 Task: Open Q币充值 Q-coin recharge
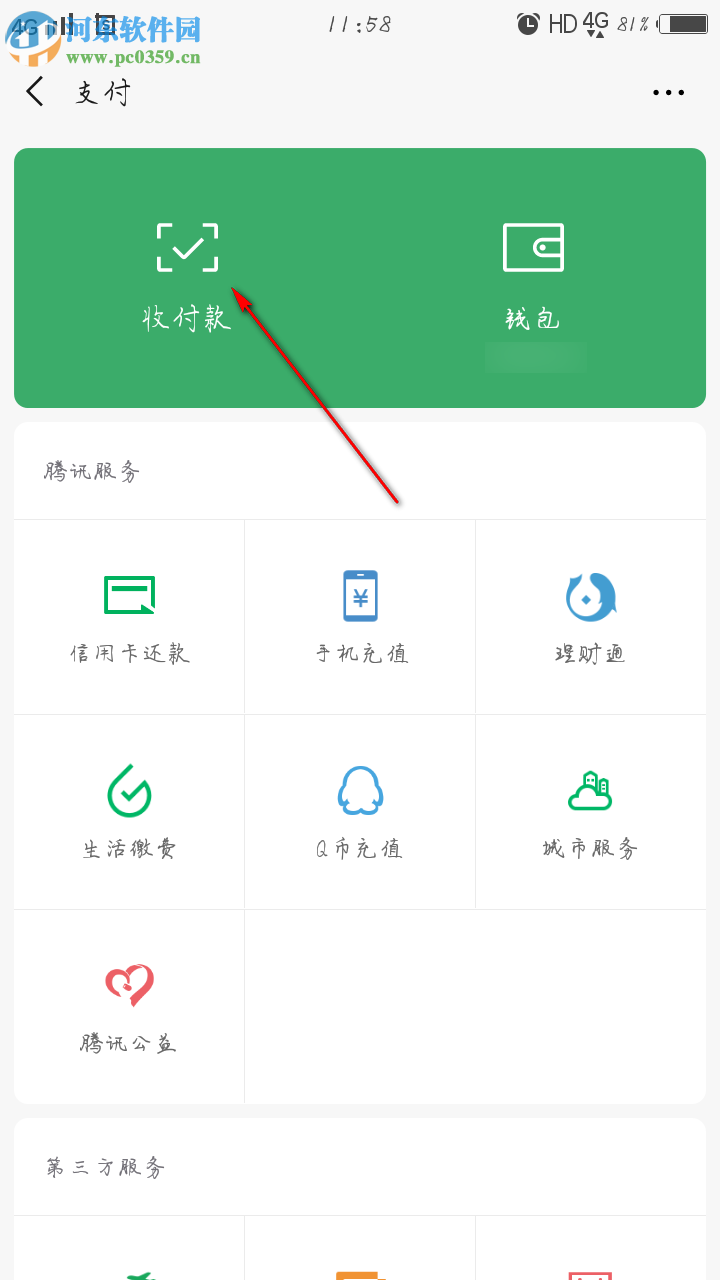coord(360,810)
